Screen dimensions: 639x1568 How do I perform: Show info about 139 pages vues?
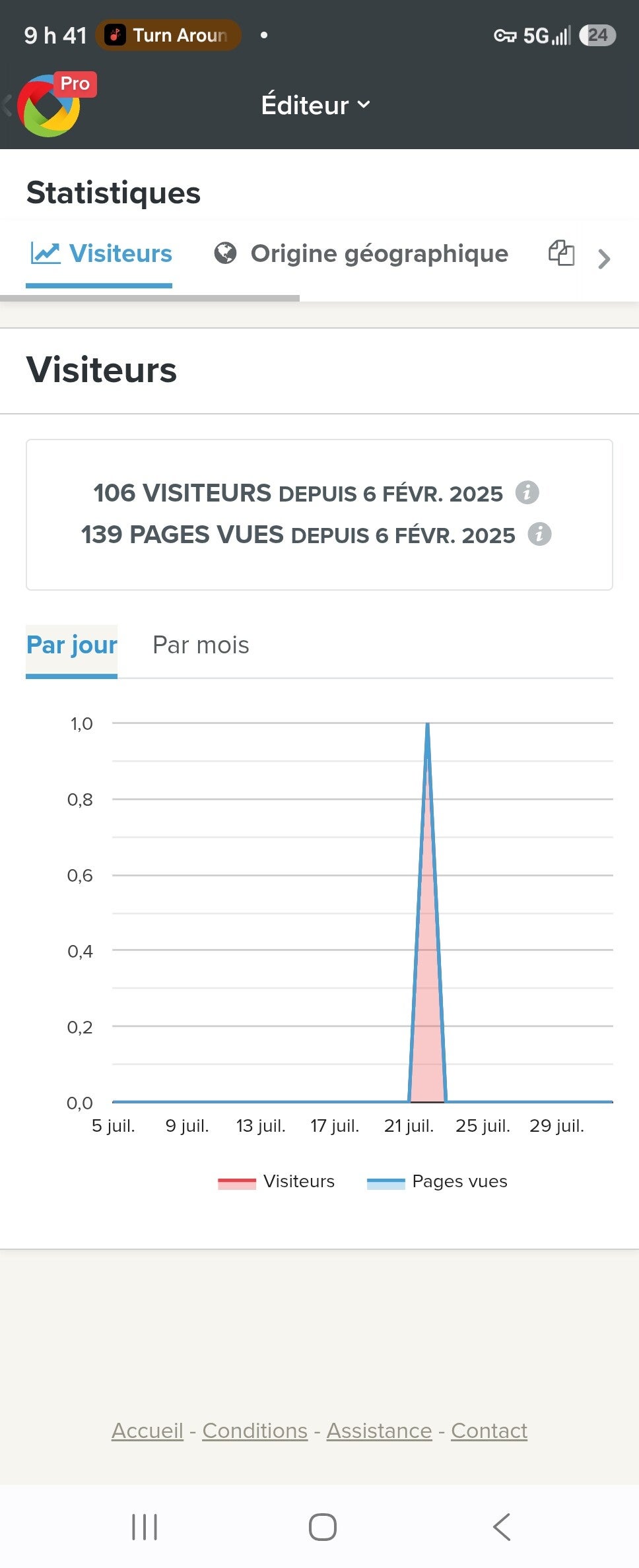point(539,534)
